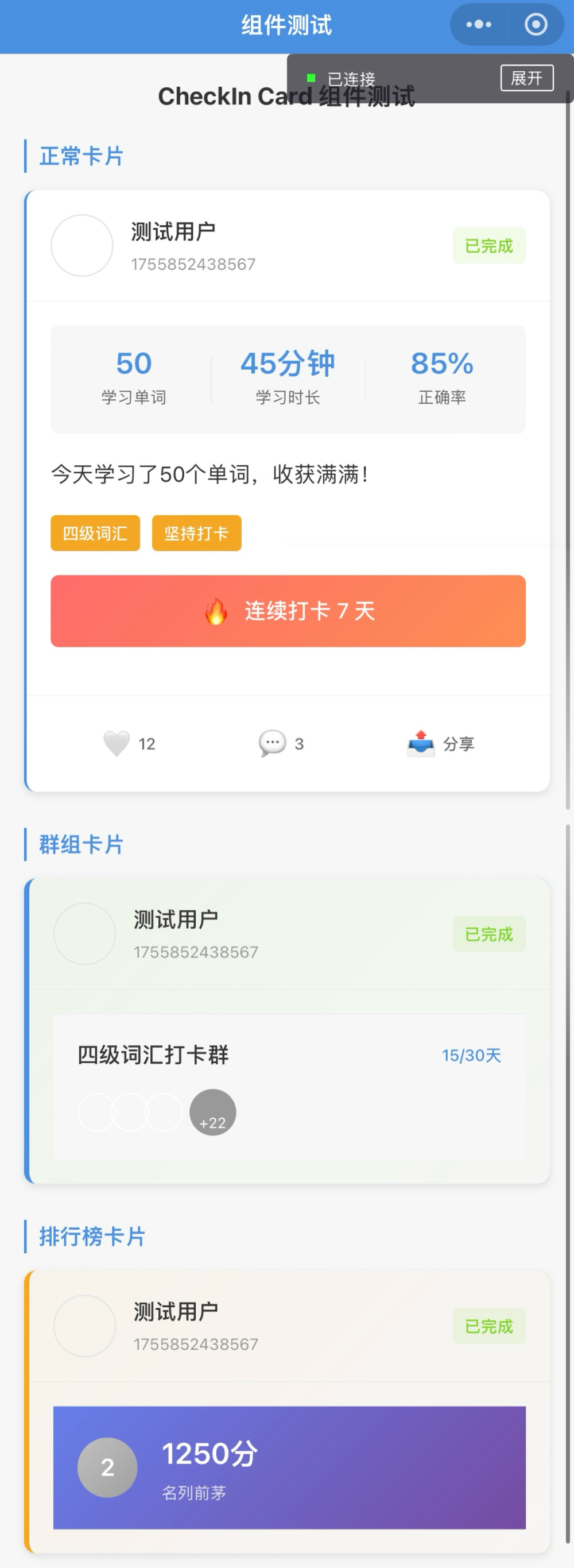Select the 正常卡片 section header
574x1568 pixels.
pyautogui.click(x=81, y=156)
